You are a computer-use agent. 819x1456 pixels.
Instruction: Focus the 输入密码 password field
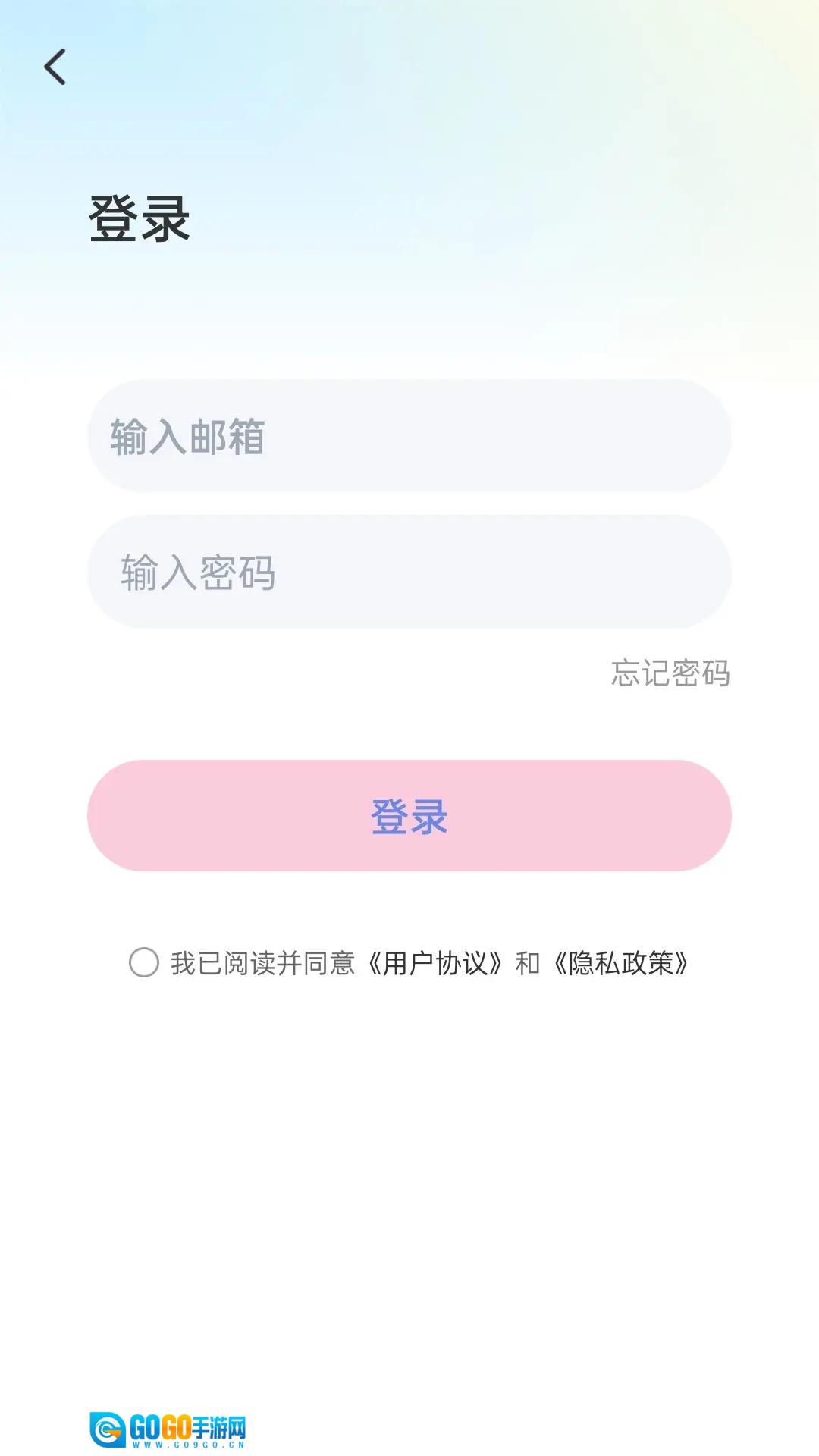click(409, 573)
